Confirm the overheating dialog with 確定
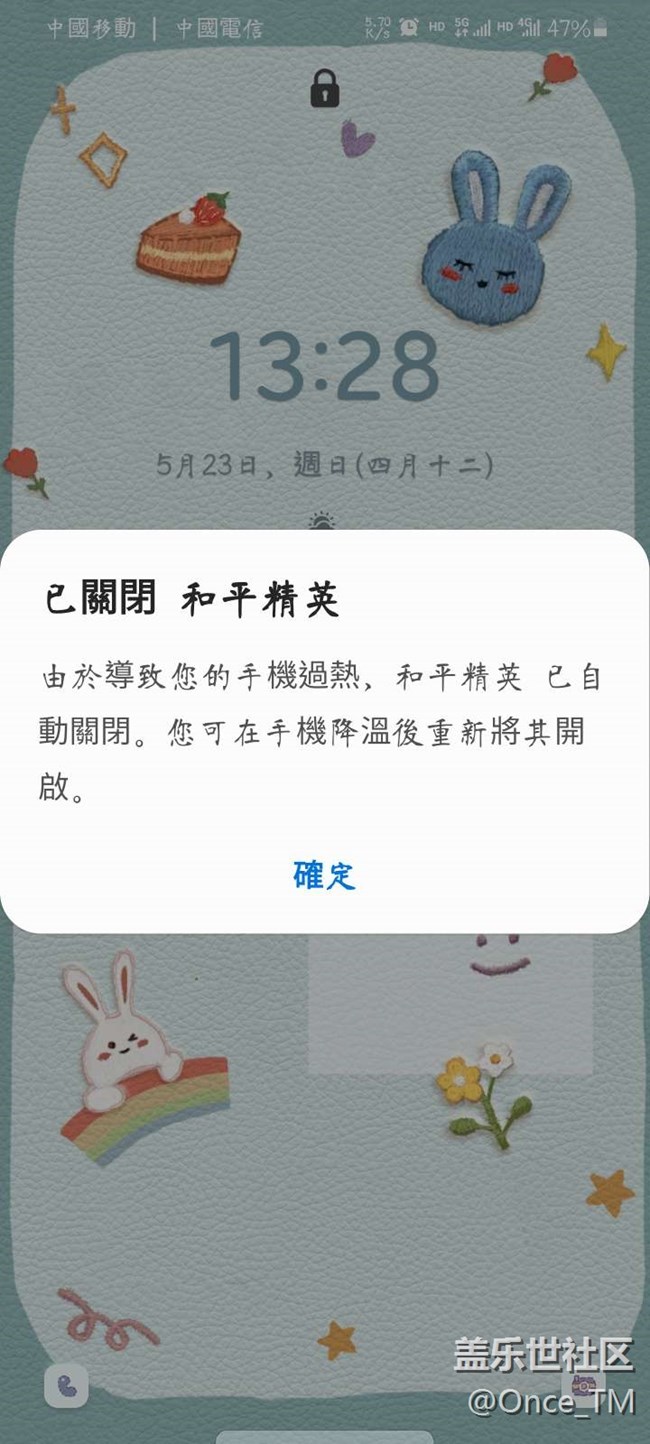The image size is (650, 1444). tap(324, 875)
